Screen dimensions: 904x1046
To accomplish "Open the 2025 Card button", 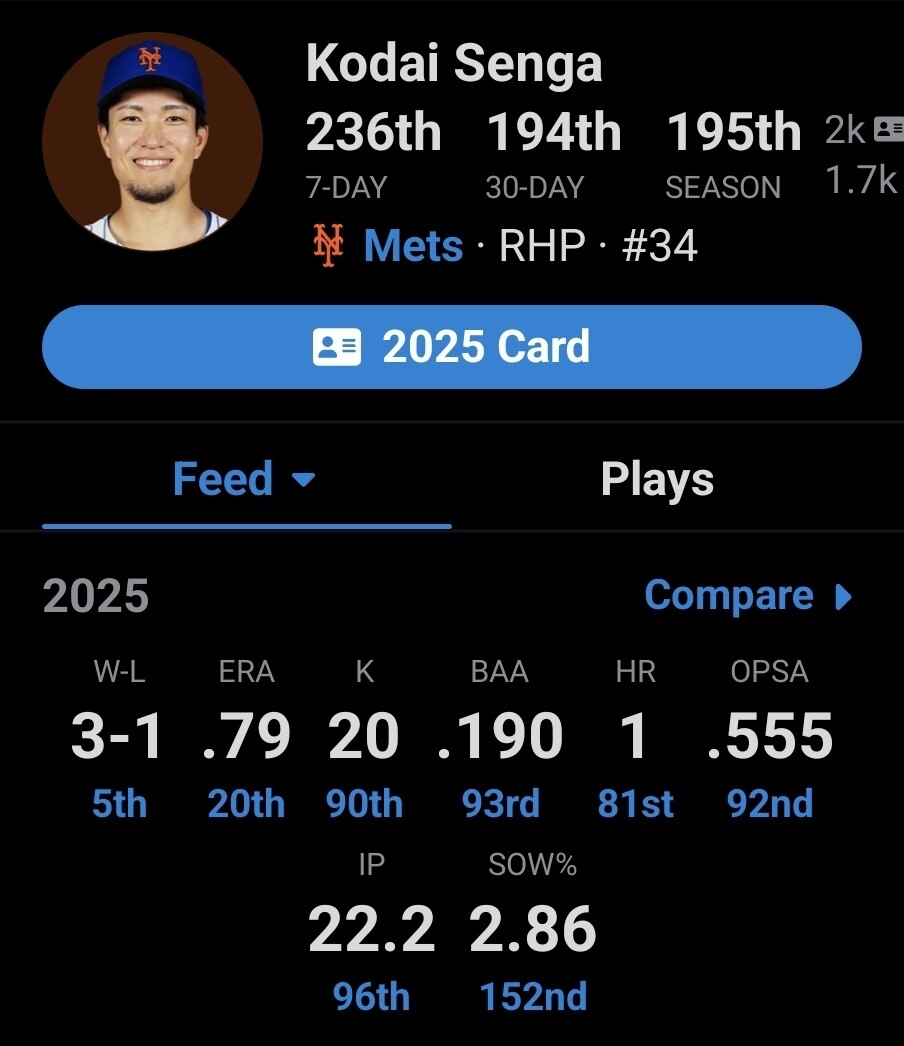I will point(451,347).
